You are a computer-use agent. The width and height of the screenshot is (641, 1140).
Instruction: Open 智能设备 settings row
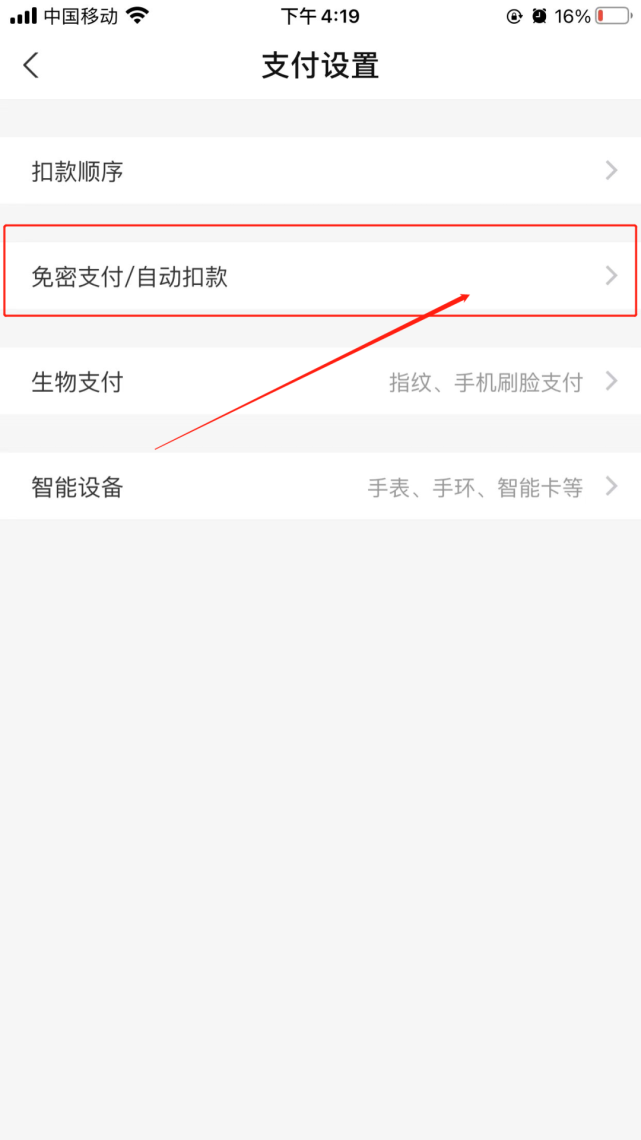point(320,486)
